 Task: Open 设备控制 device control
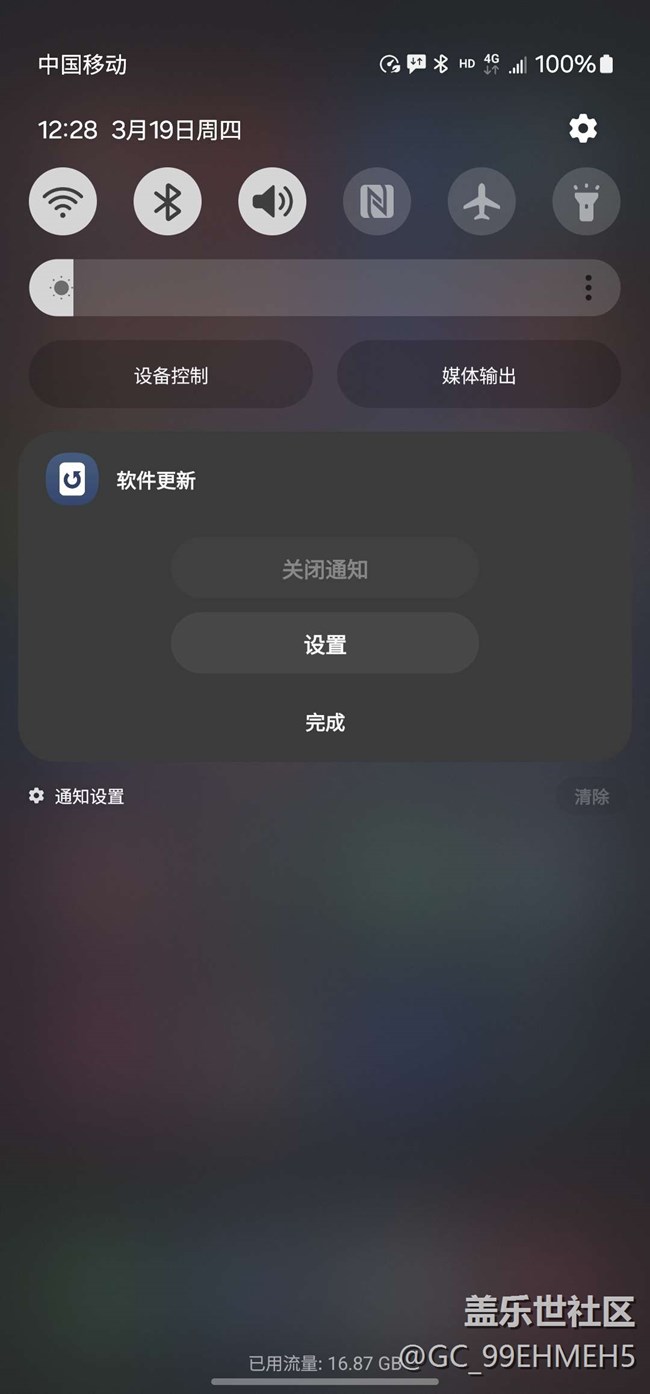pos(171,375)
